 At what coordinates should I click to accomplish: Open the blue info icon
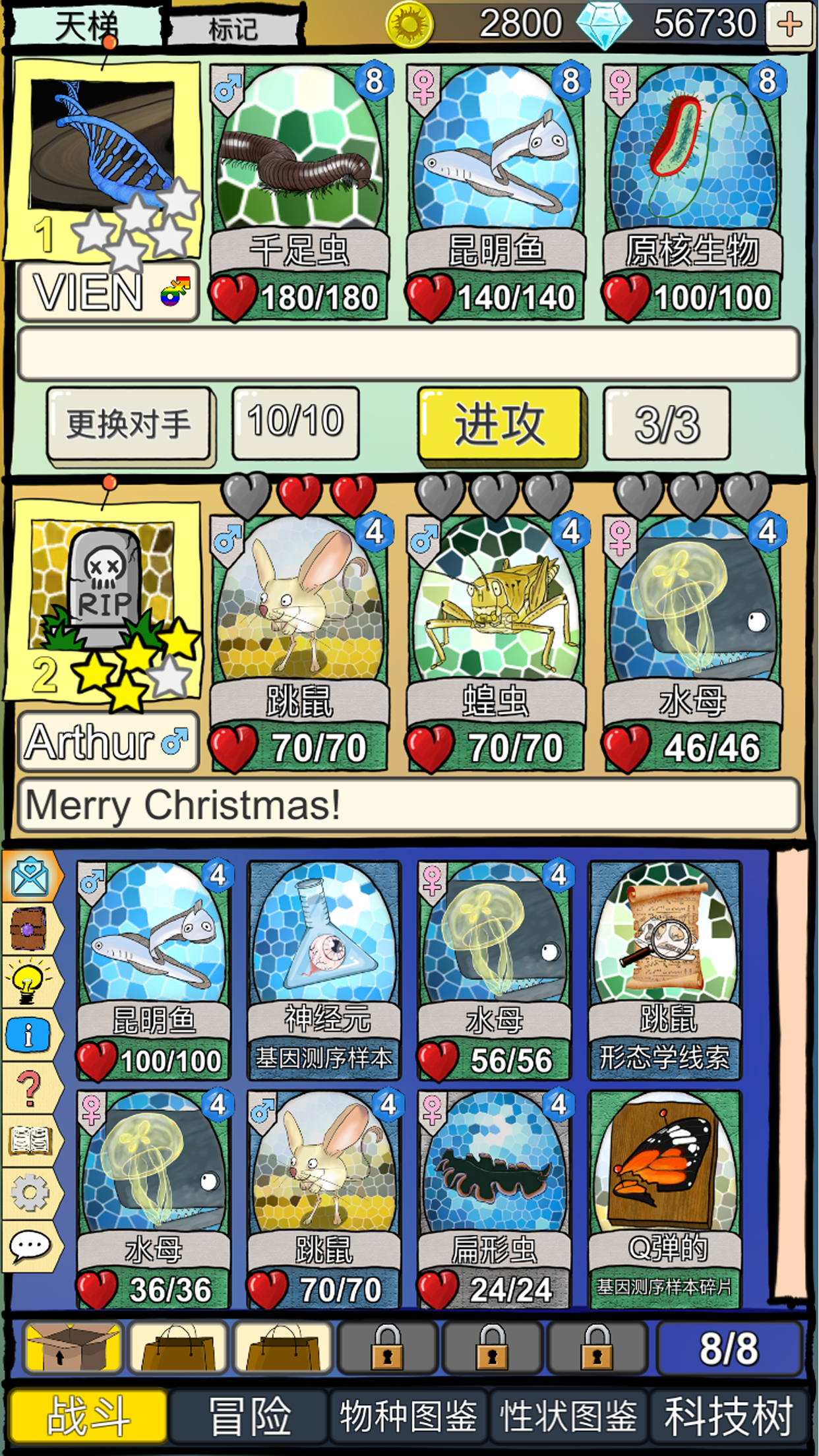click(x=28, y=1035)
